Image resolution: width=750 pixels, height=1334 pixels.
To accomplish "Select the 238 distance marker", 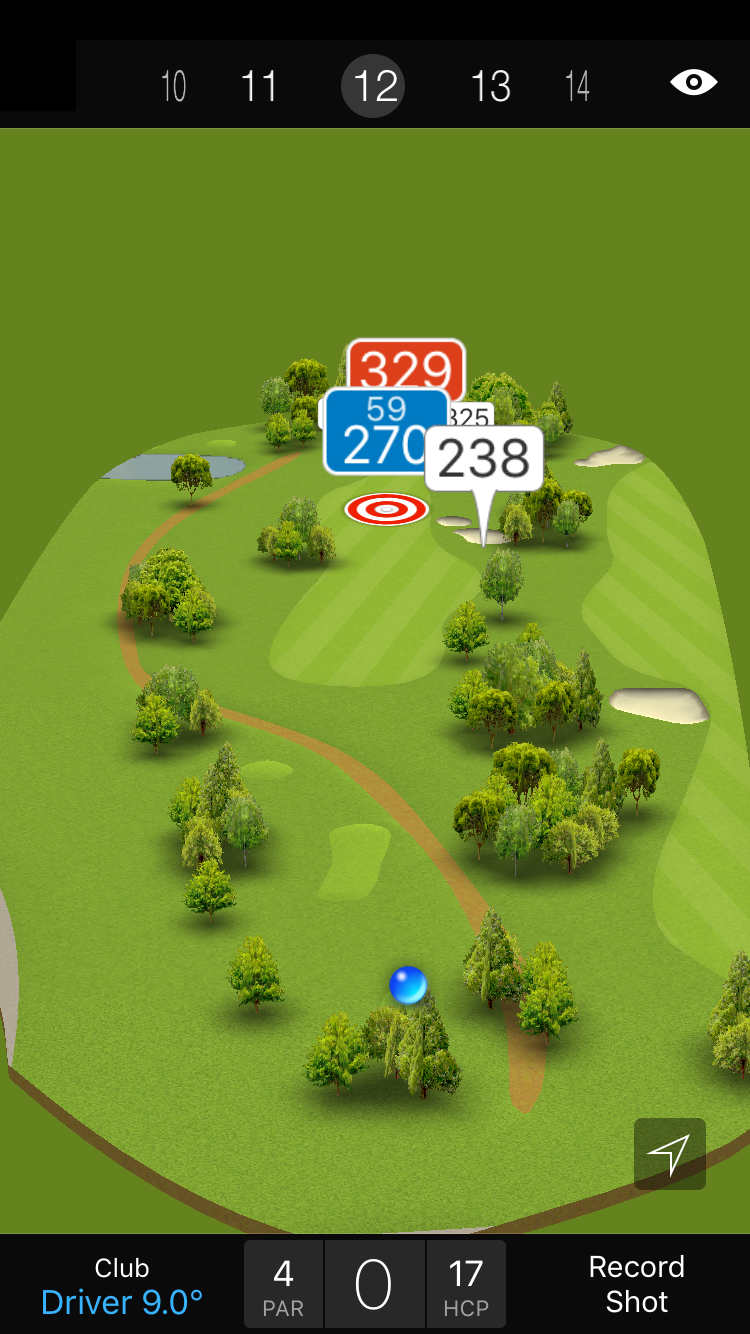I will [x=484, y=459].
